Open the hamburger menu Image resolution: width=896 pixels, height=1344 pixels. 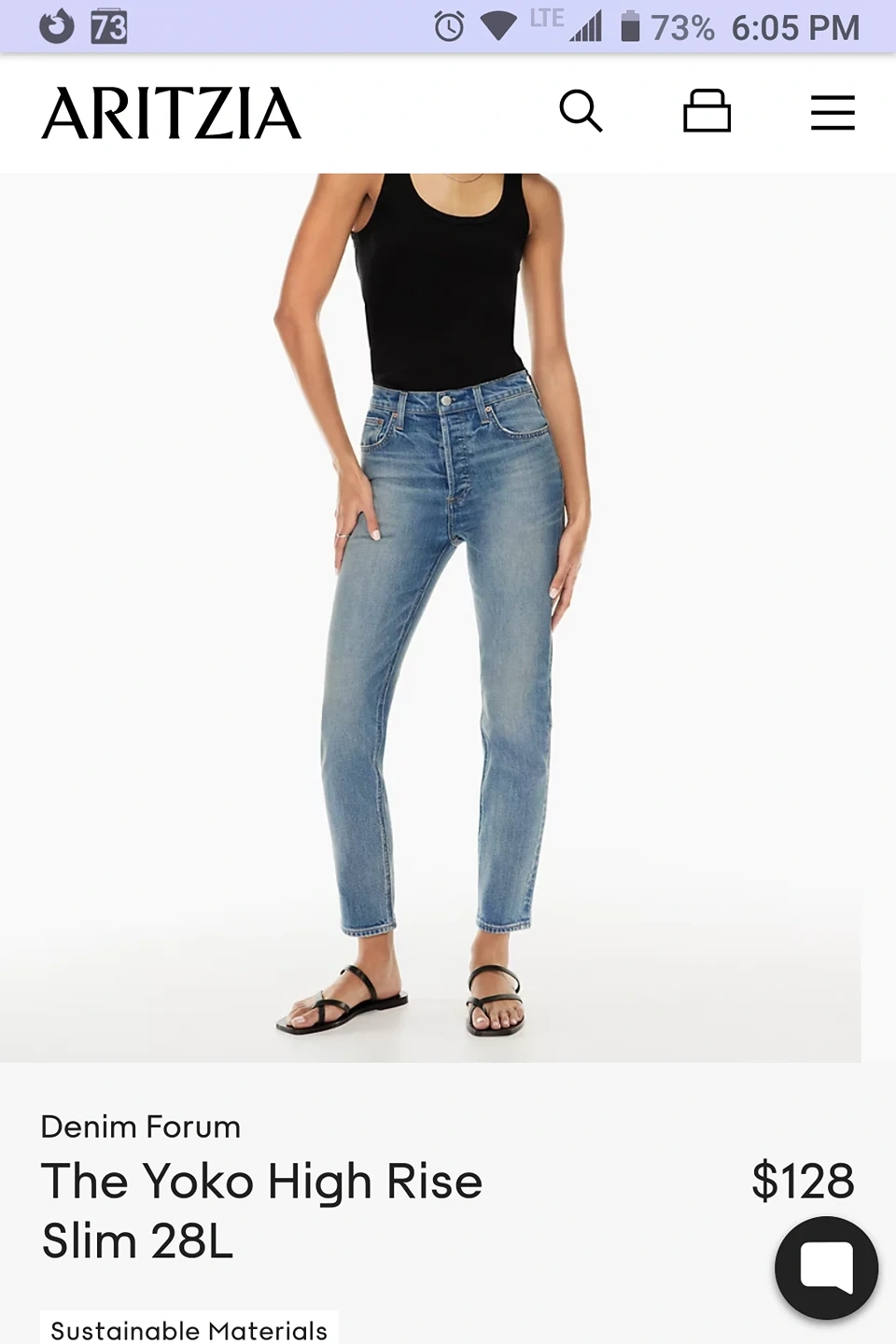click(833, 113)
